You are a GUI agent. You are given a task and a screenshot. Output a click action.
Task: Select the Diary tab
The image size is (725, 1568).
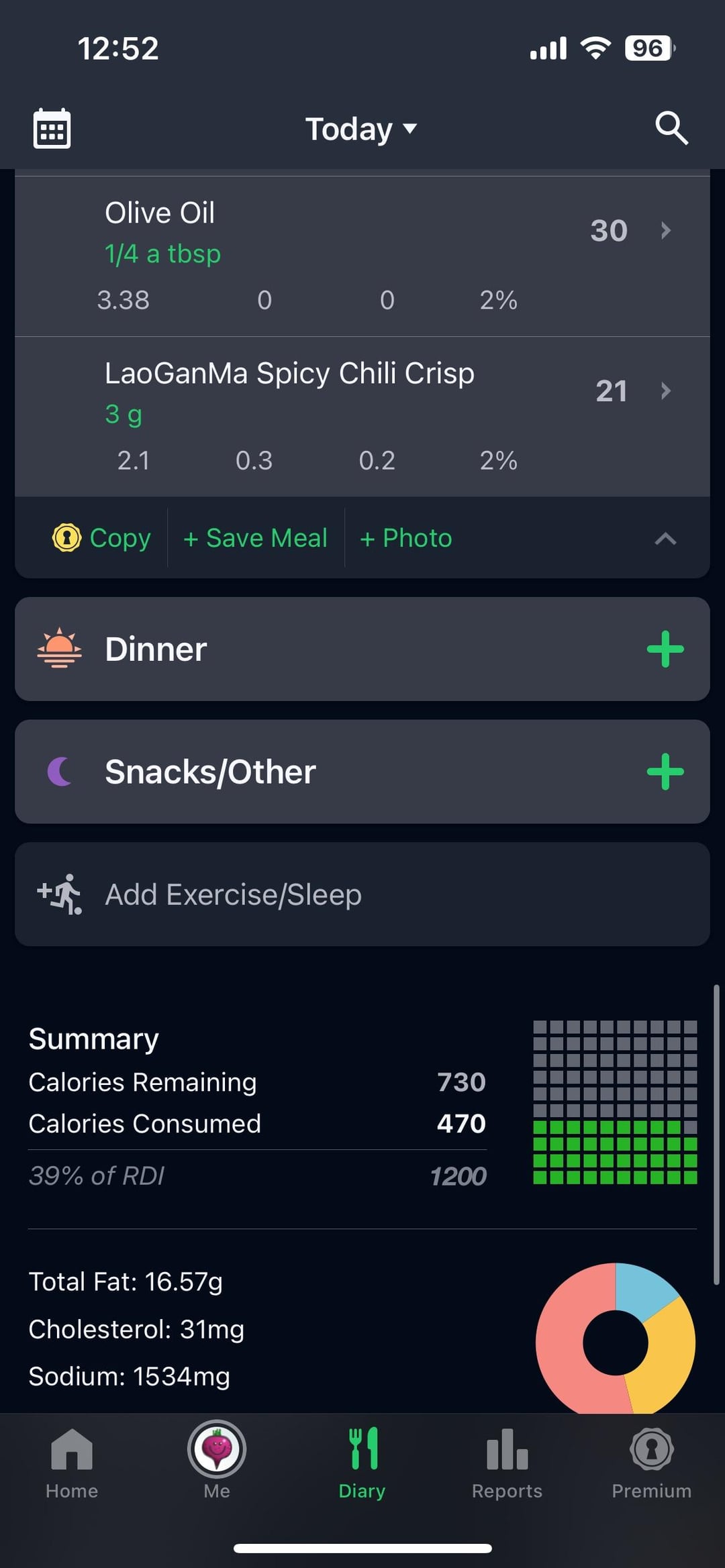(362, 1463)
